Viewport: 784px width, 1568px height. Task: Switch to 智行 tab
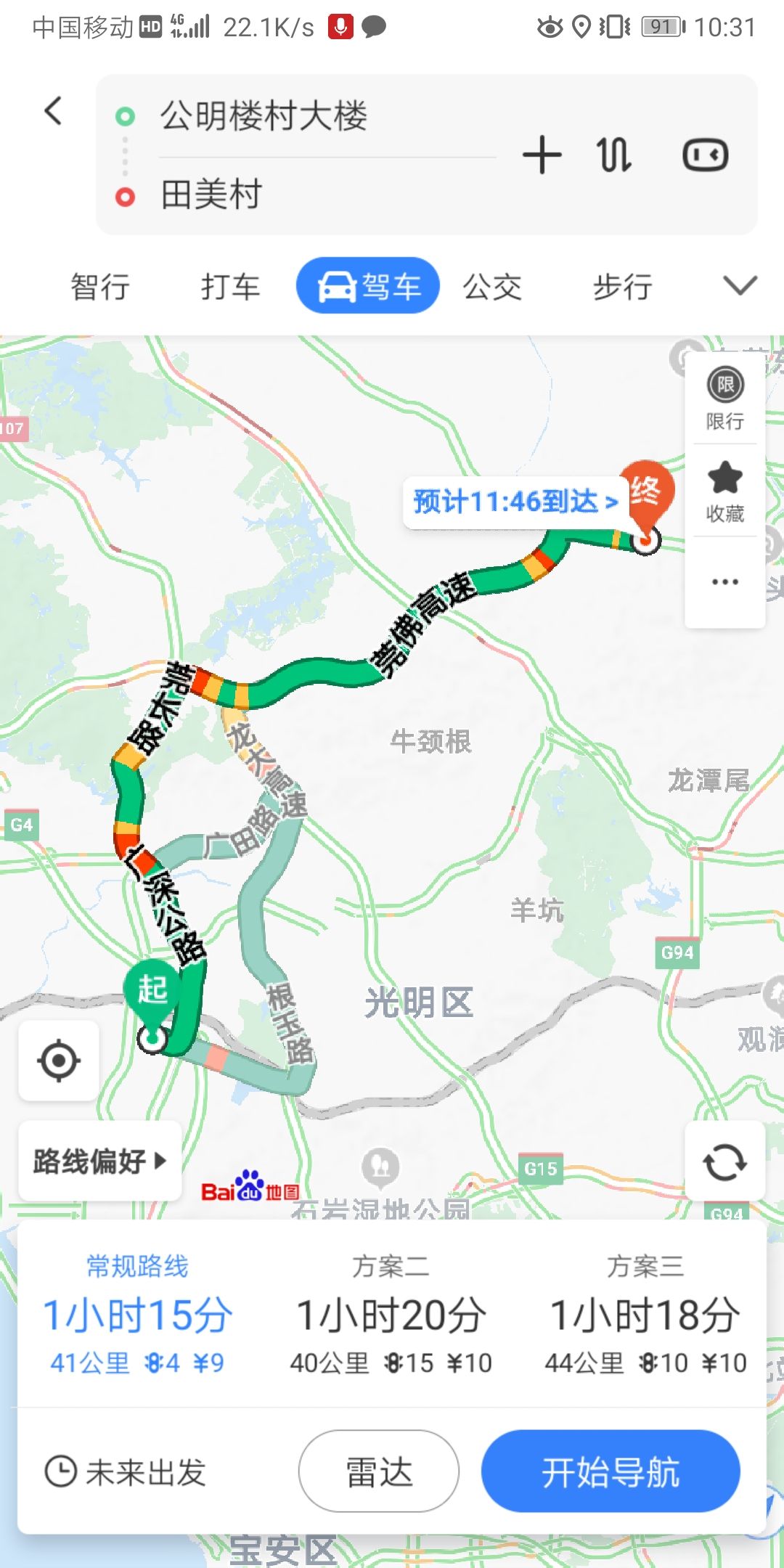[100, 287]
